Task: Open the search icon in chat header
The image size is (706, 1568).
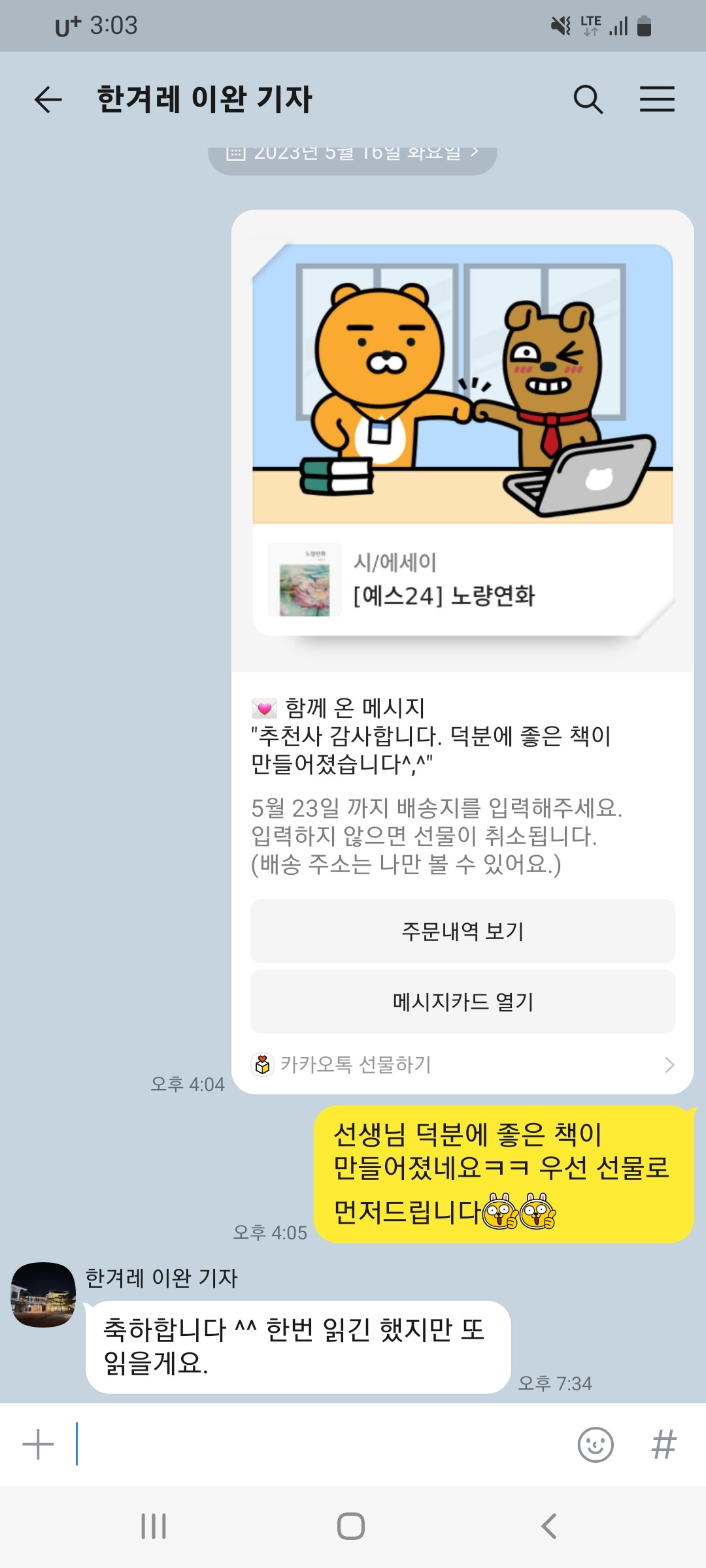Action: point(589,99)
